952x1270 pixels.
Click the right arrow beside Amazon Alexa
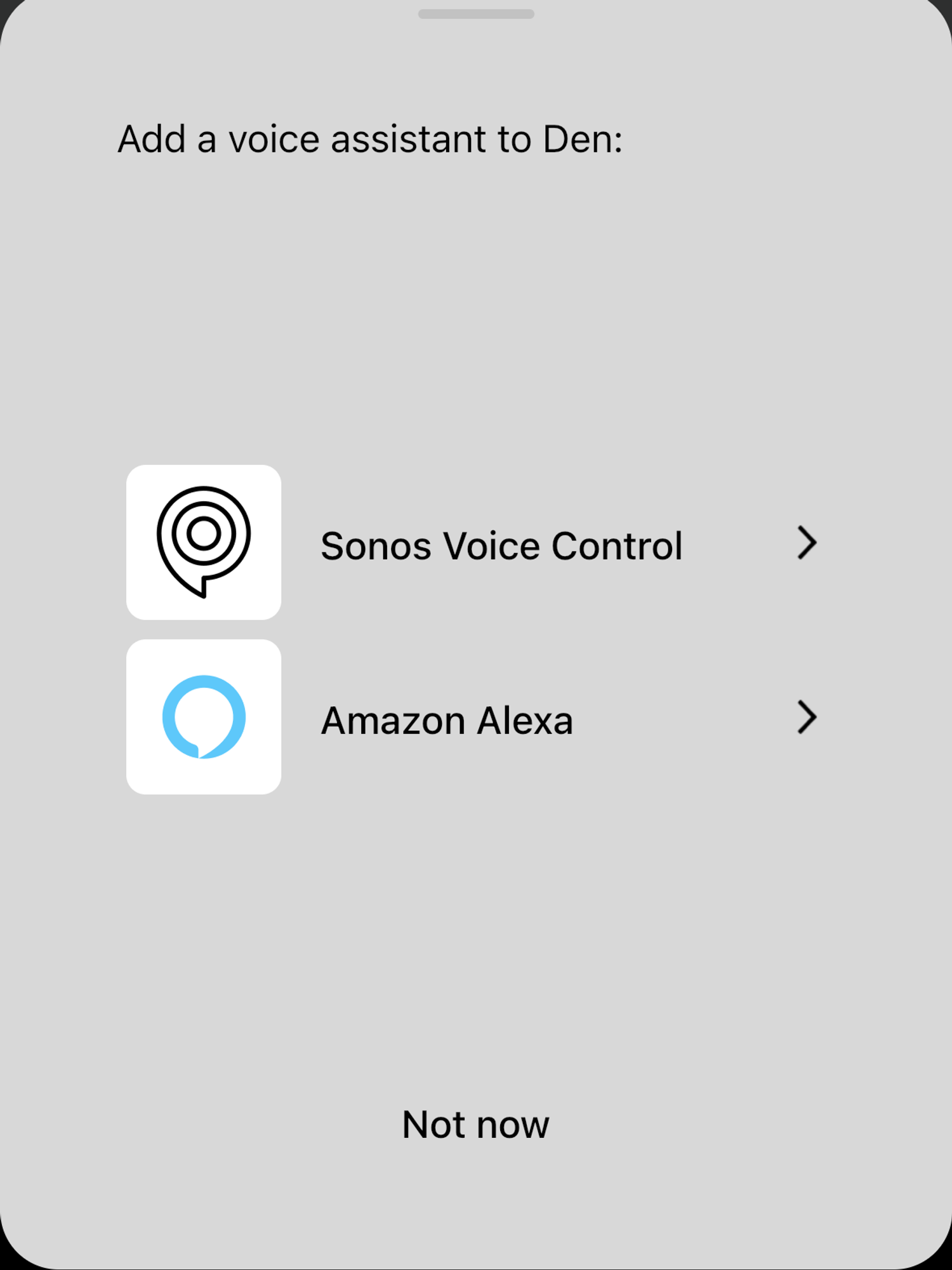coord(807,718)
